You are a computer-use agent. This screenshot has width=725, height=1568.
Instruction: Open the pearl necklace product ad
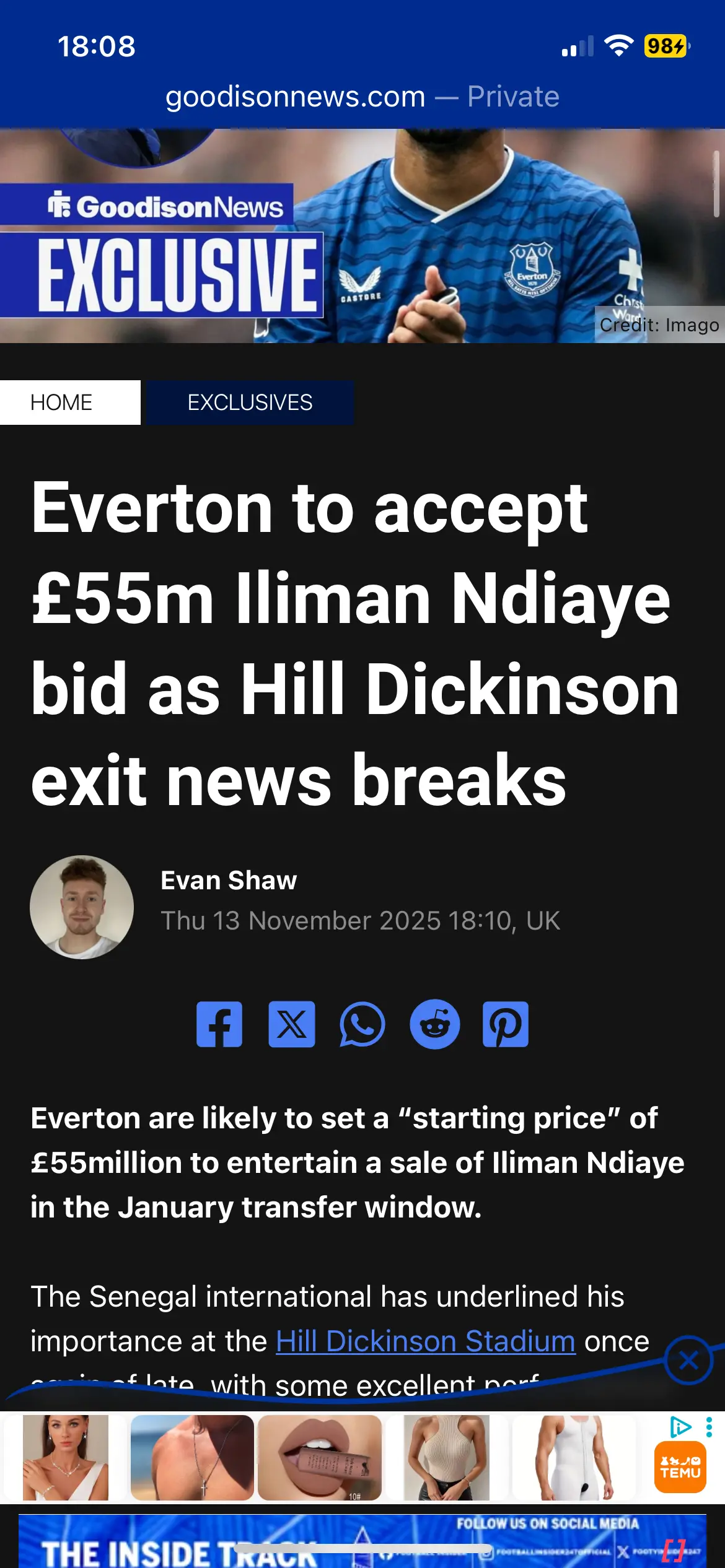click(66, 1457)
